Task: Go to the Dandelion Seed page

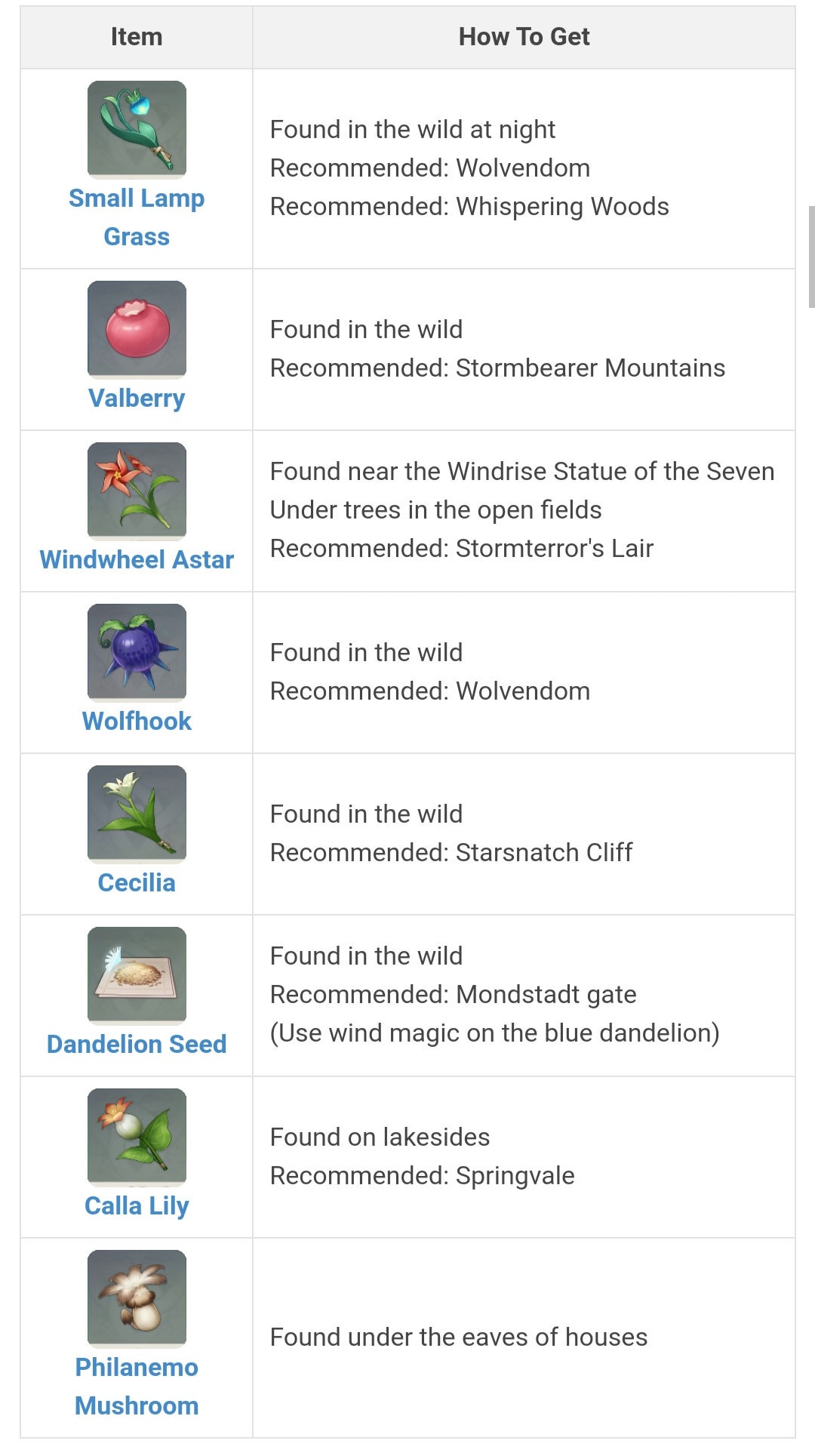Action: click(137, 1044)
